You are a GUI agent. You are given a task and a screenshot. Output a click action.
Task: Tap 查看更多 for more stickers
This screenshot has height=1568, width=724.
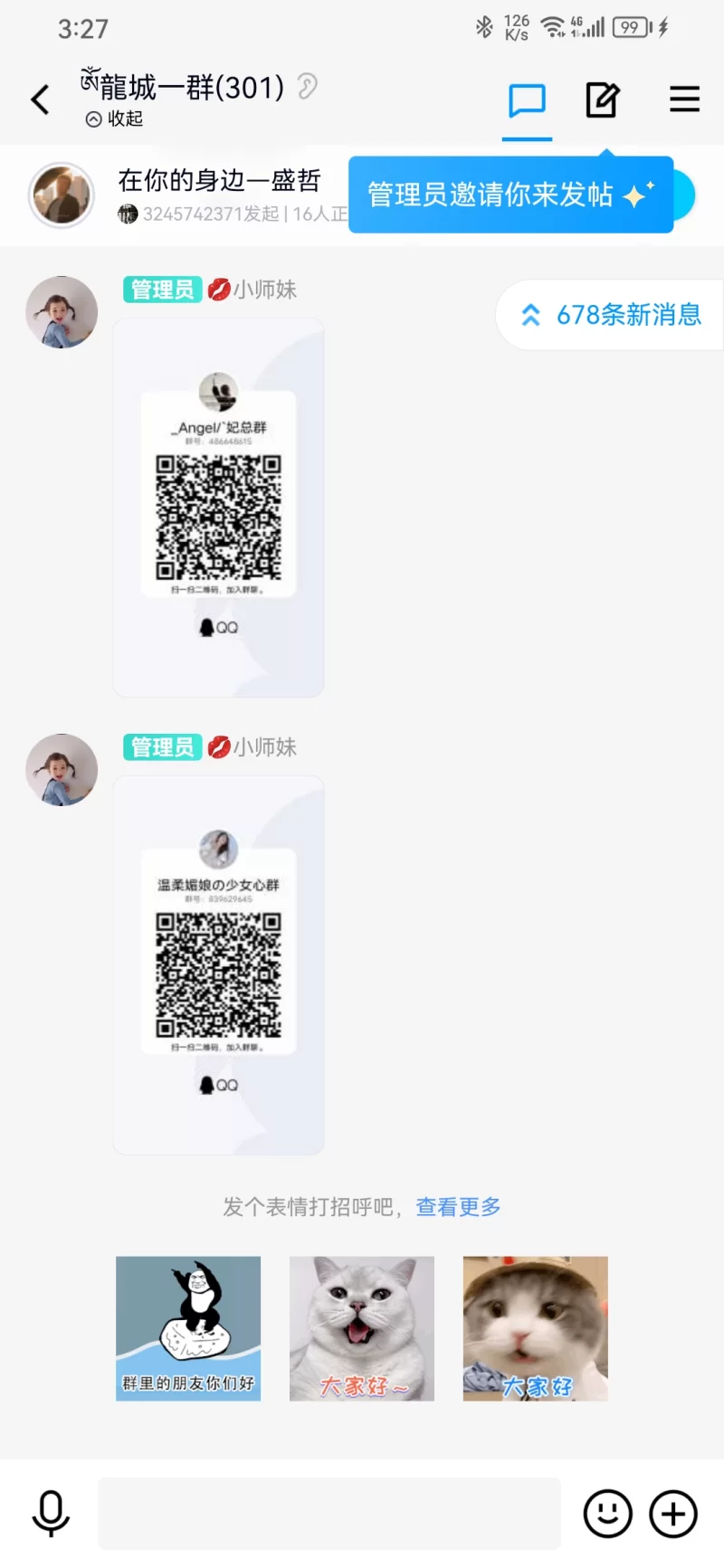pyautogui.click(x=458, y=1207)
